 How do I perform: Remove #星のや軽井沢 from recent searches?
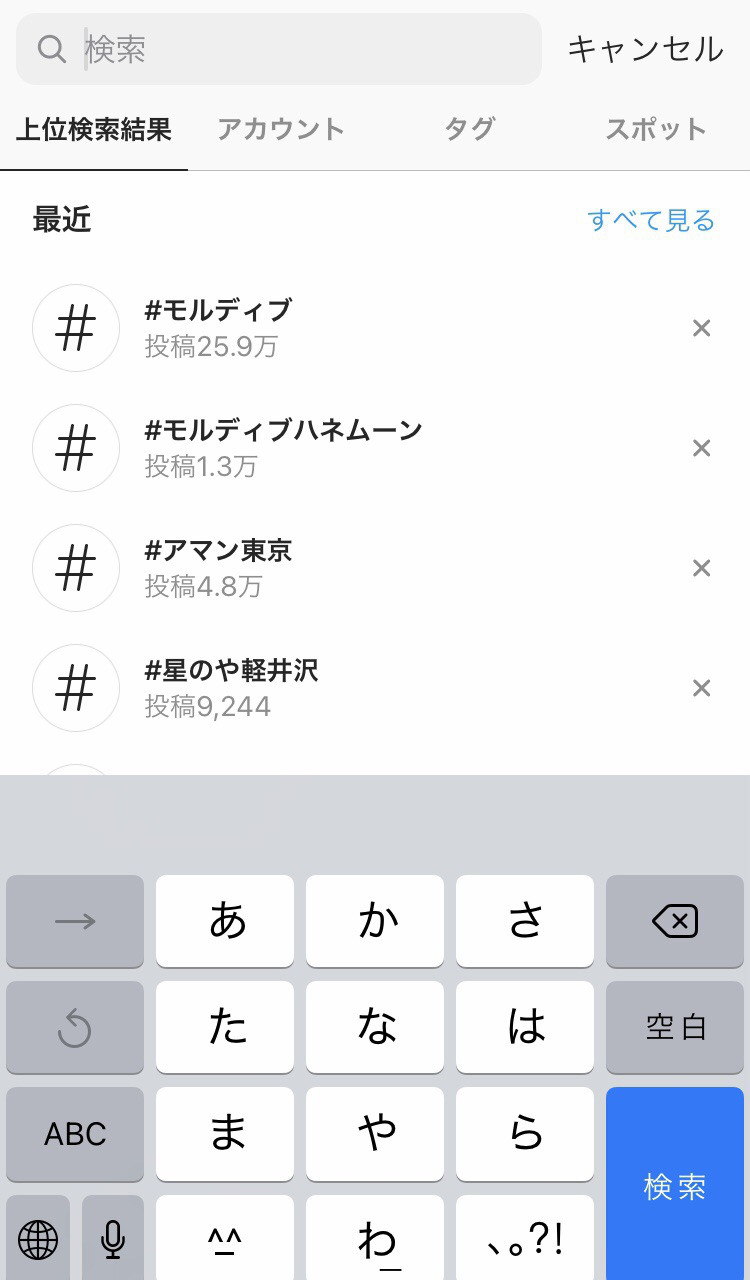point(702,688)
